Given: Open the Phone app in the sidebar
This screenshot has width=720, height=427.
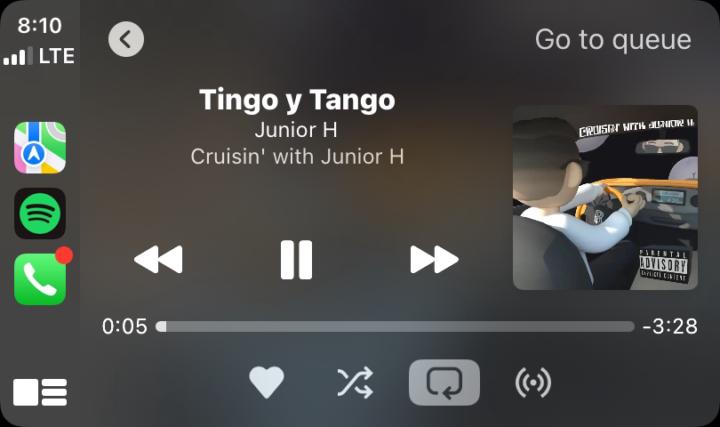Looking at the screenshot, I should pos(40,279).
